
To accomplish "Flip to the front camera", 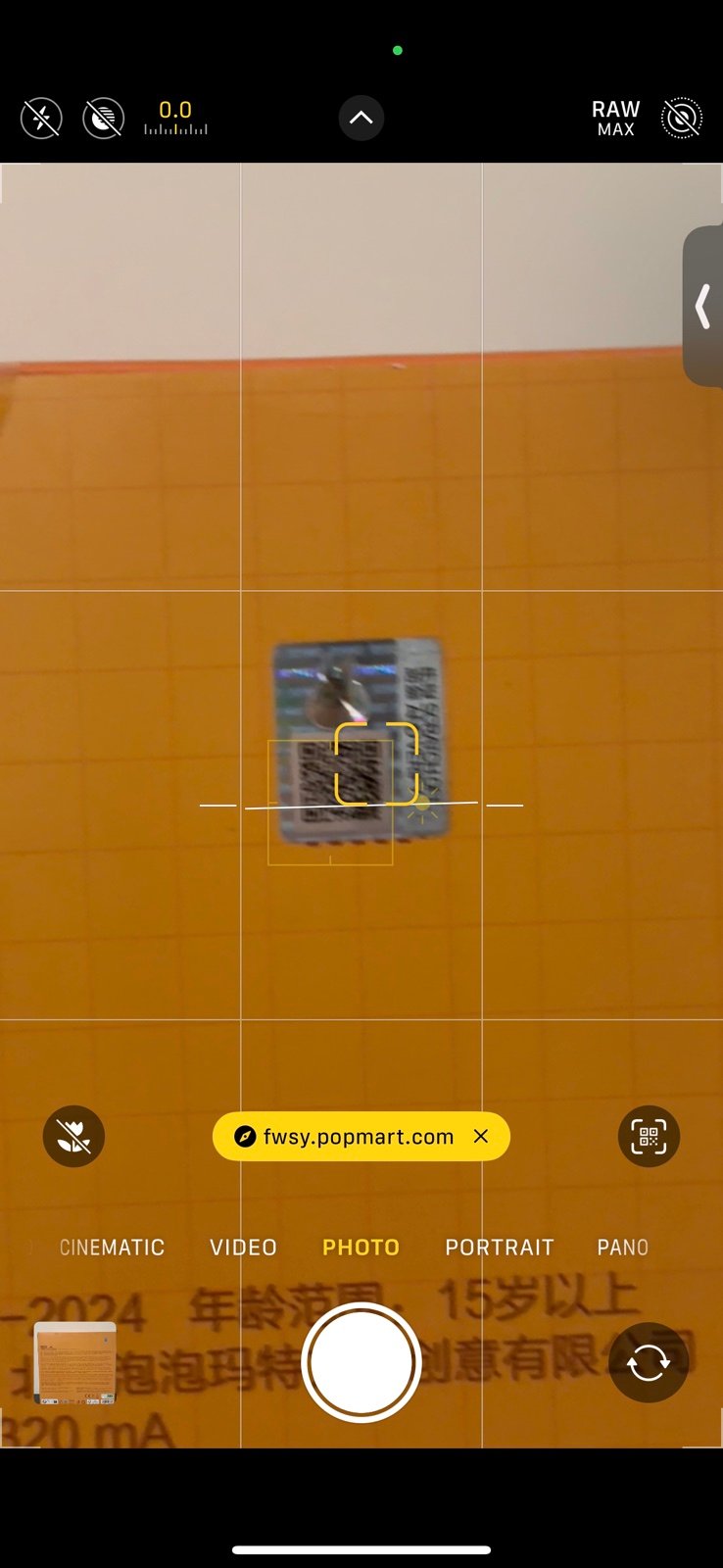I will pos(648,1362).
